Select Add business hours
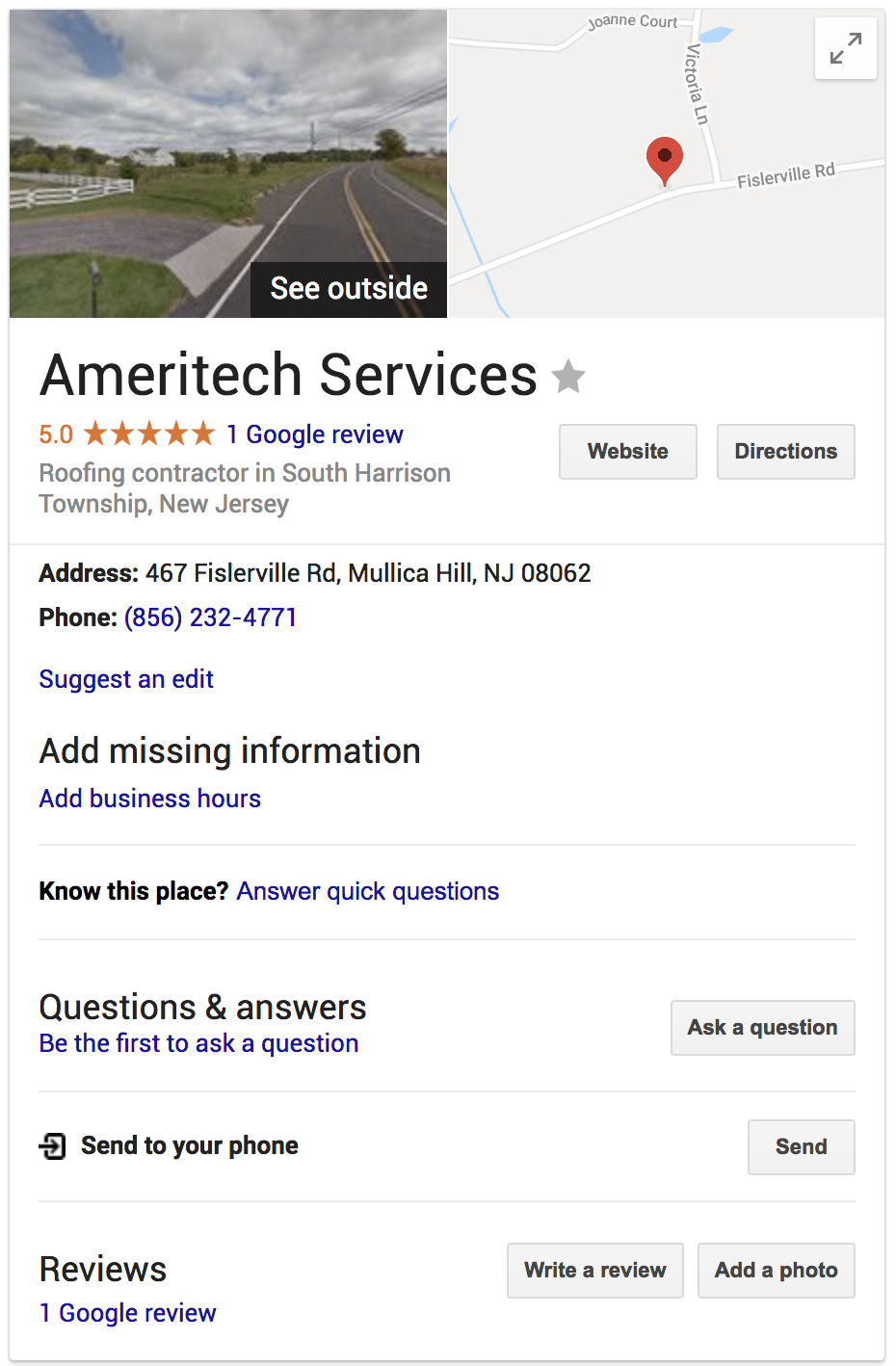Viewport: 896px width, 1366px height. [x=150, y=799]
